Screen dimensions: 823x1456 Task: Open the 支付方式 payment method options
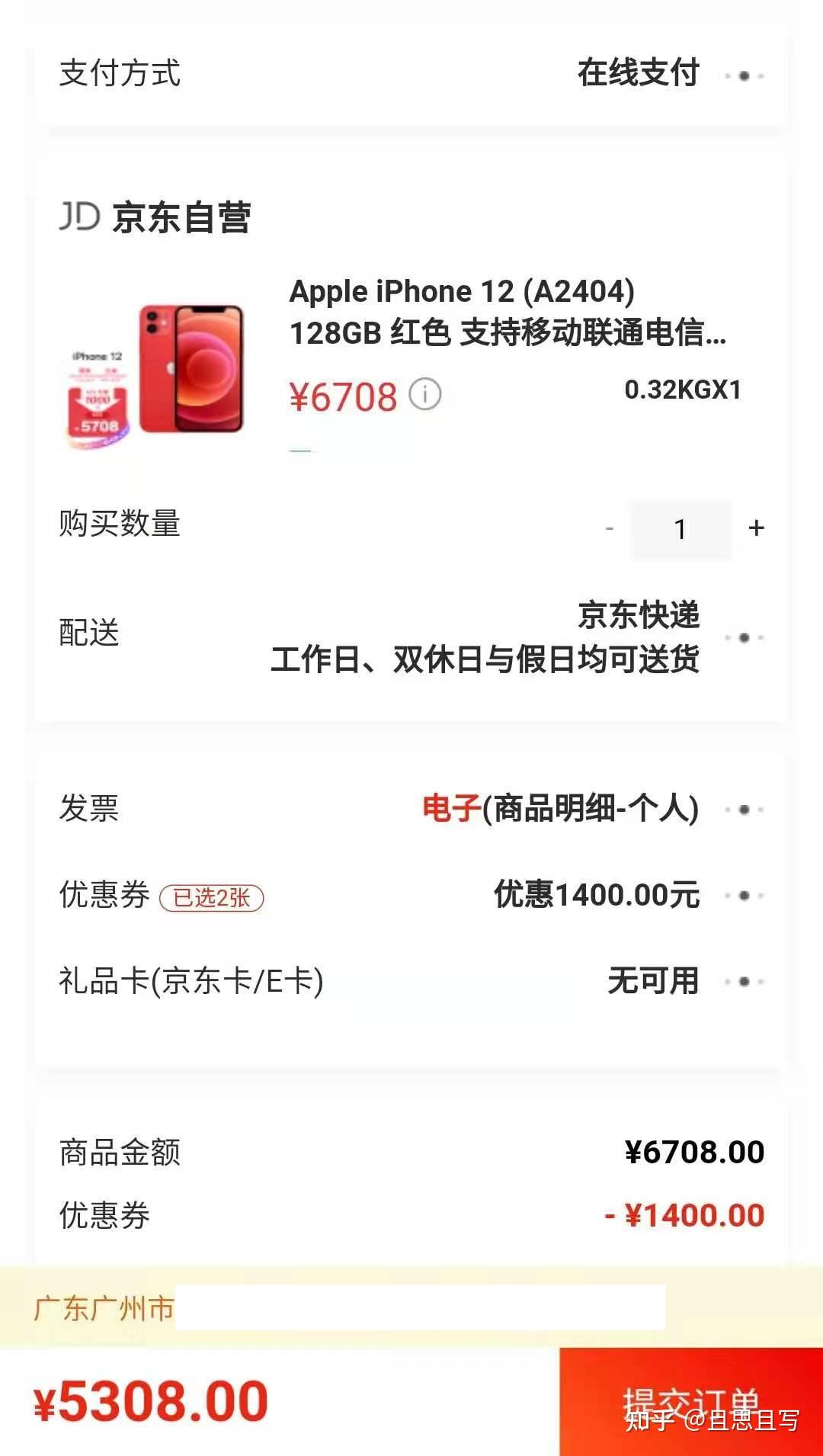tap(411, 74)
